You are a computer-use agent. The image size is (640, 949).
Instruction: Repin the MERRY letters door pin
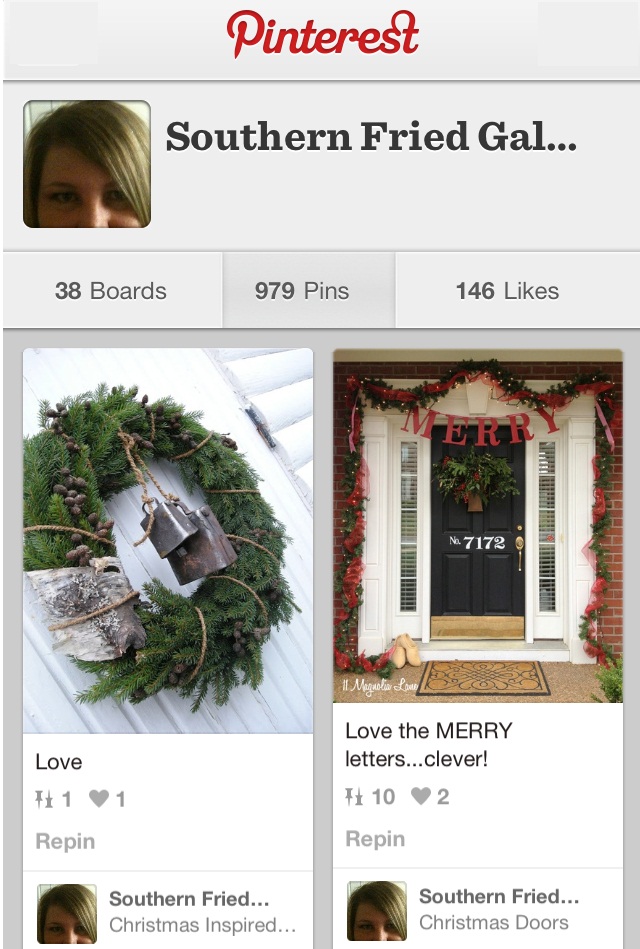pos(375,840)
